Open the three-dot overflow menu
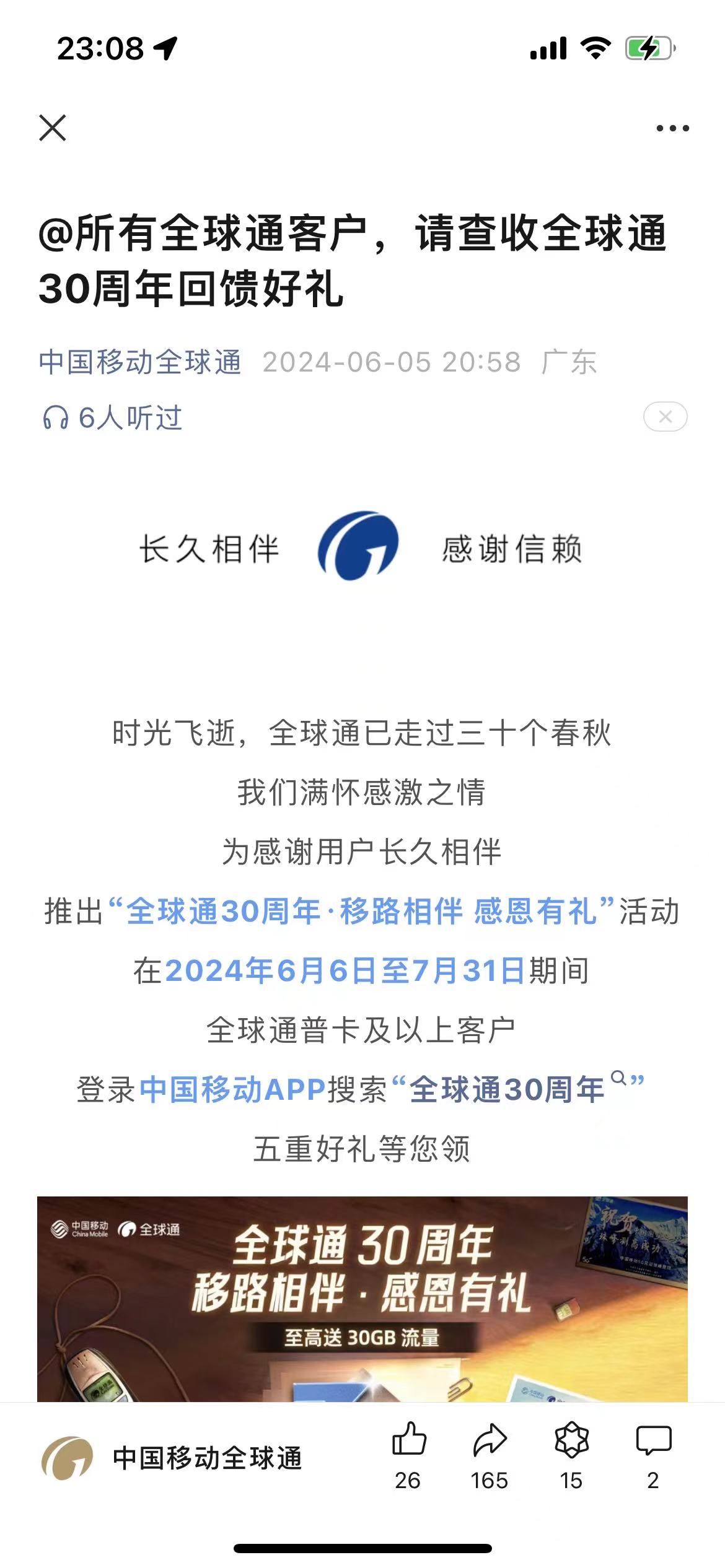This screenshot has width=725, height=1568. click(672, 129)
